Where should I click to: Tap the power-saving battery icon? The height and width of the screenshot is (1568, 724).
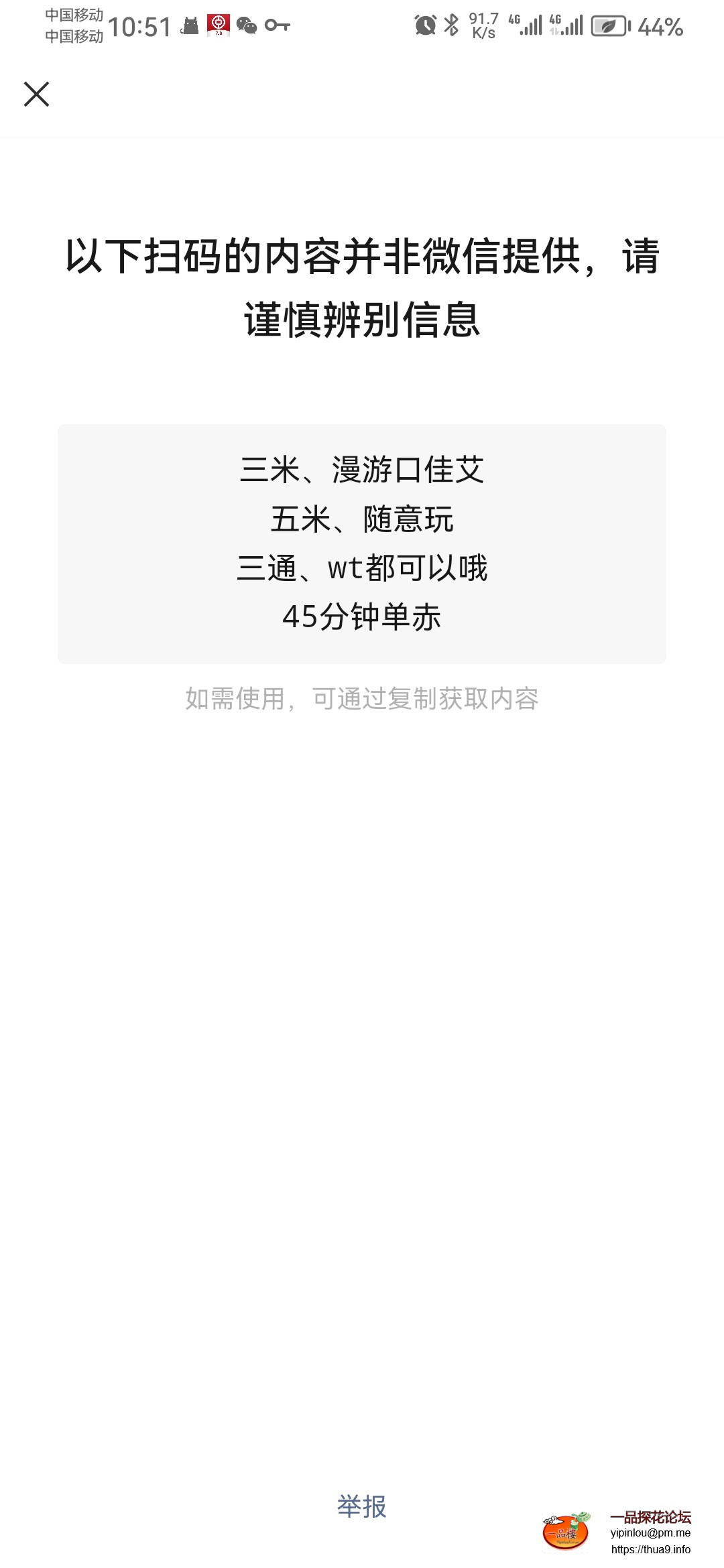click(x=609, y=27)
